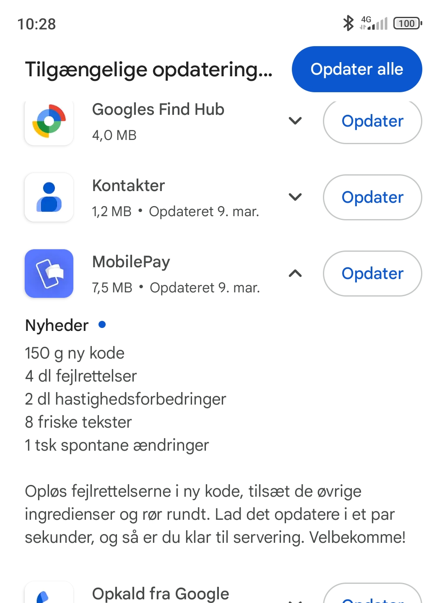Update the MobilePay app

pos(372,273)
